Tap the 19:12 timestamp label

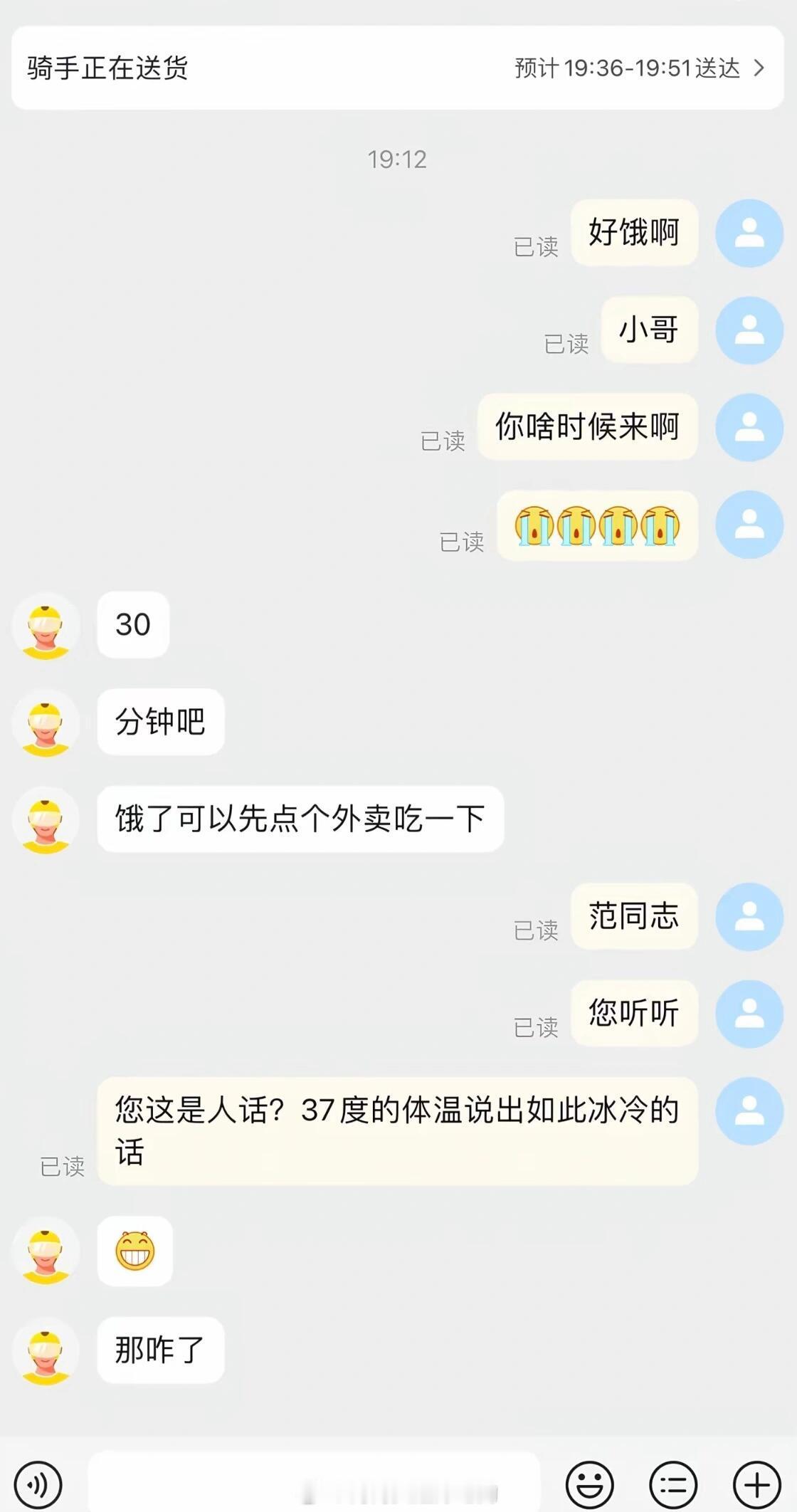point(397,159)
